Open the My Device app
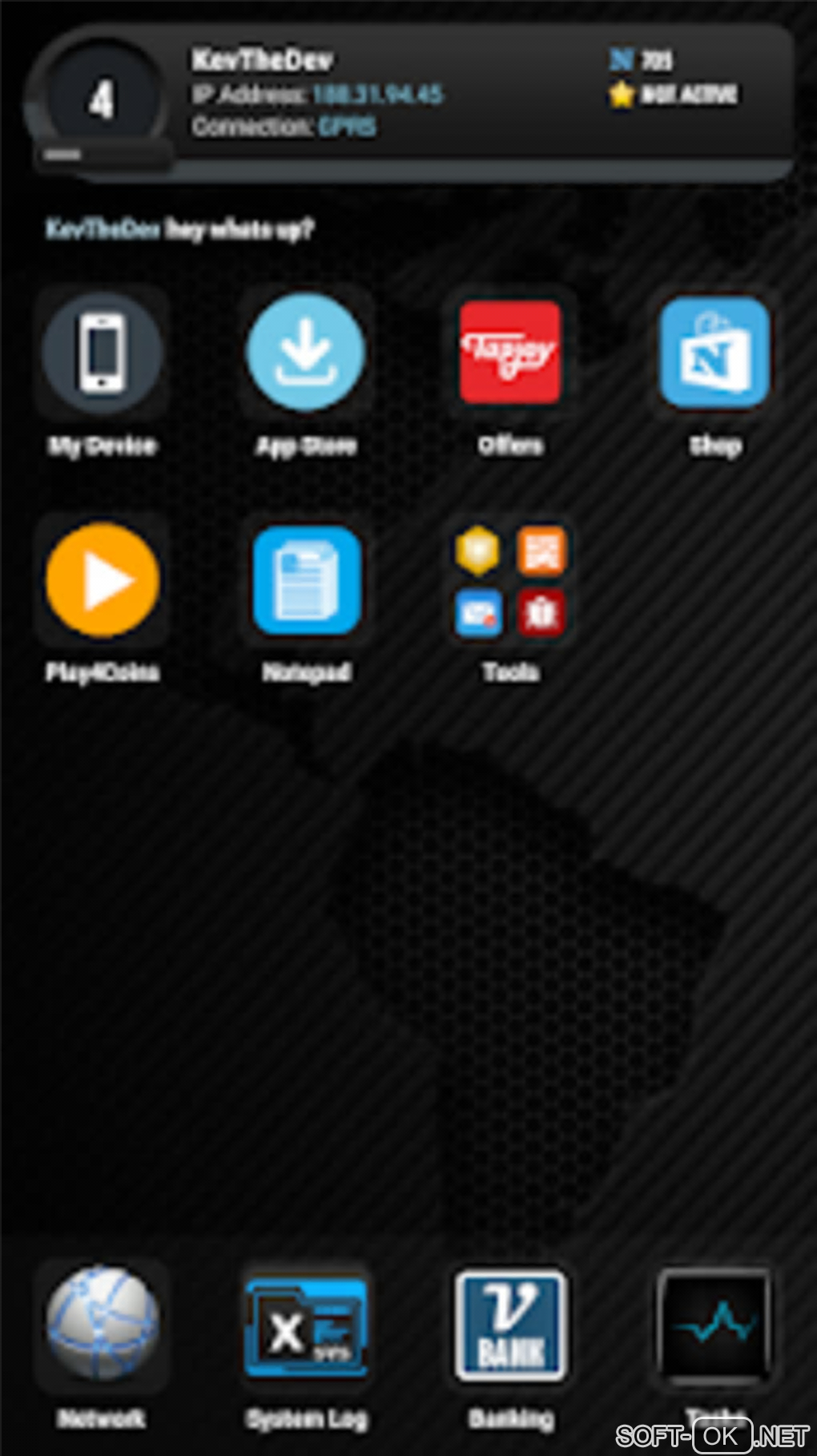817x1456 pixels. (x=103, y=353)
